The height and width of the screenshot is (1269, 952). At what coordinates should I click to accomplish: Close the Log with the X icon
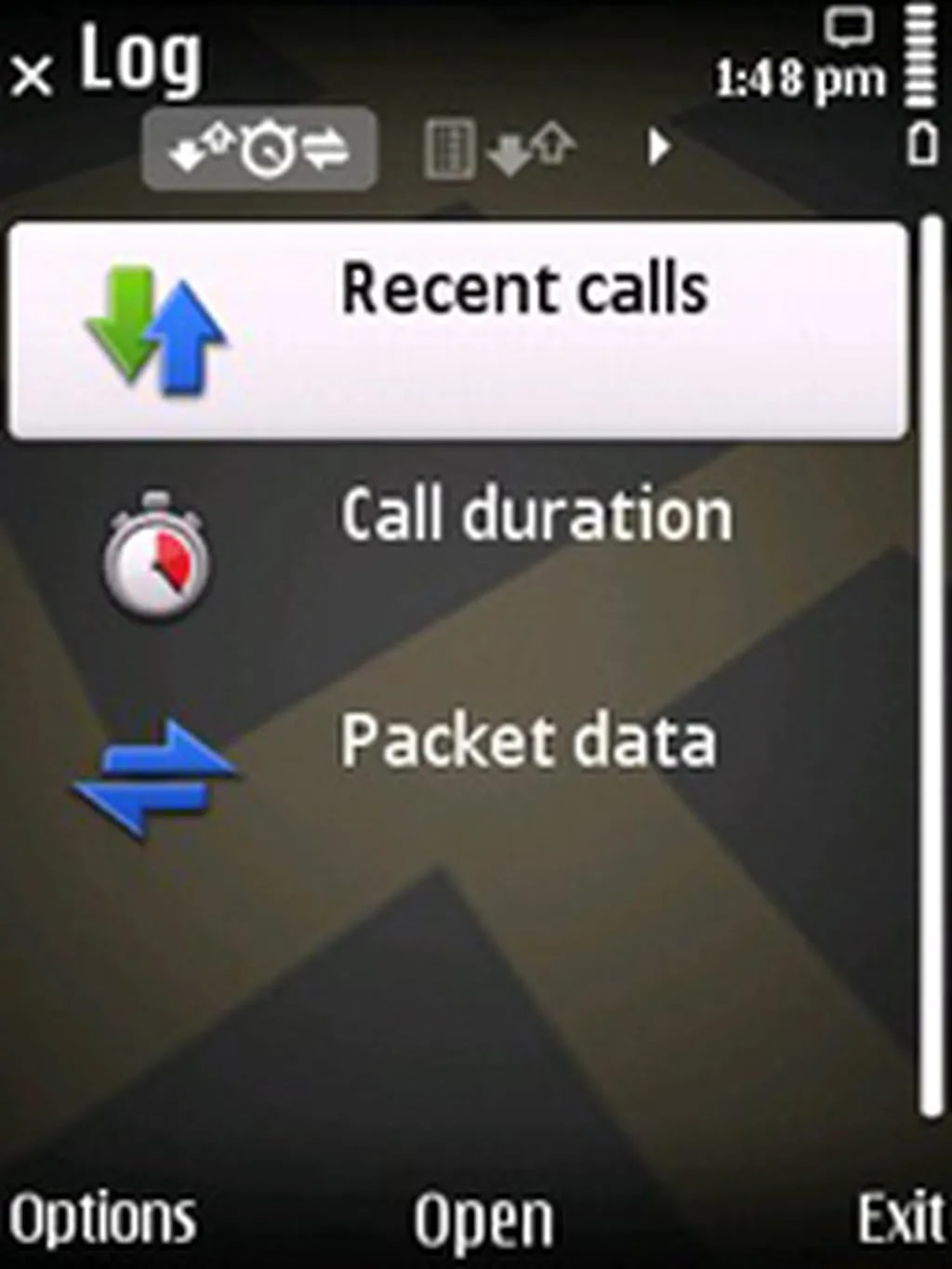click(x=33, y=76)
